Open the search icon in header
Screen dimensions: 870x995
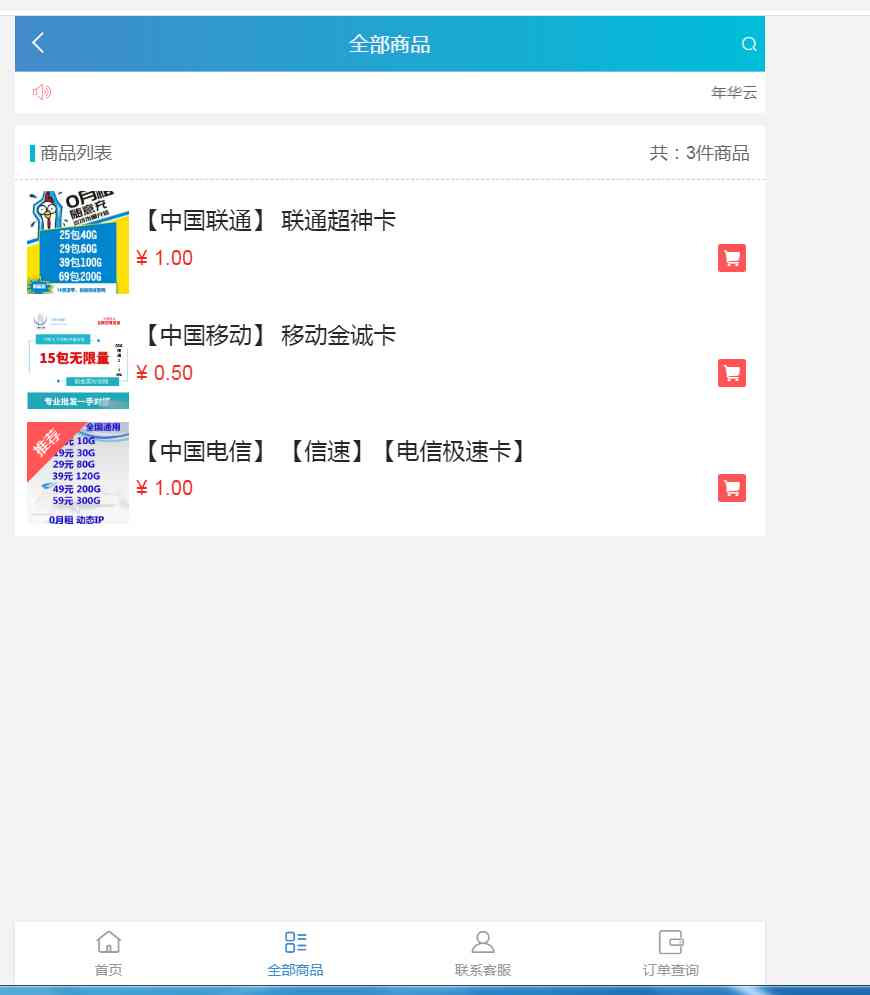point(749,44)
